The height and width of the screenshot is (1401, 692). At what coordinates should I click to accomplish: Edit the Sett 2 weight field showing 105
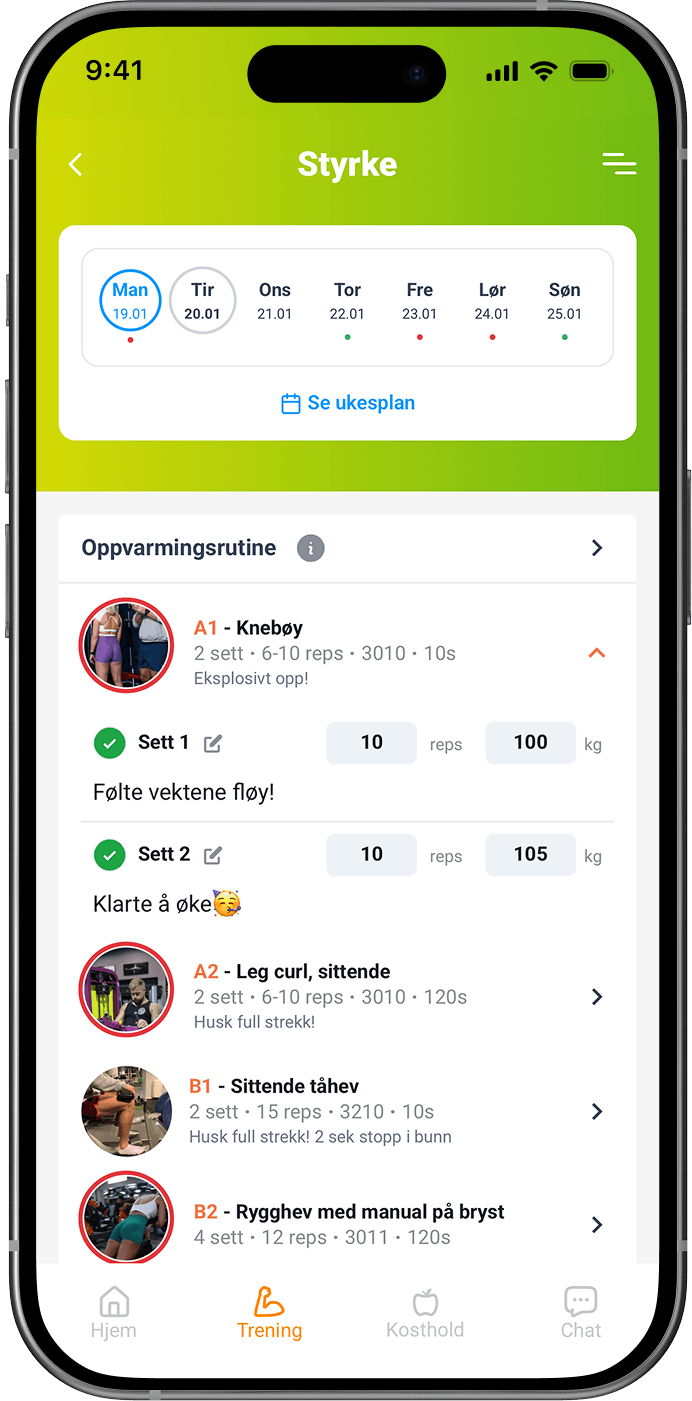tap(531, 855)
